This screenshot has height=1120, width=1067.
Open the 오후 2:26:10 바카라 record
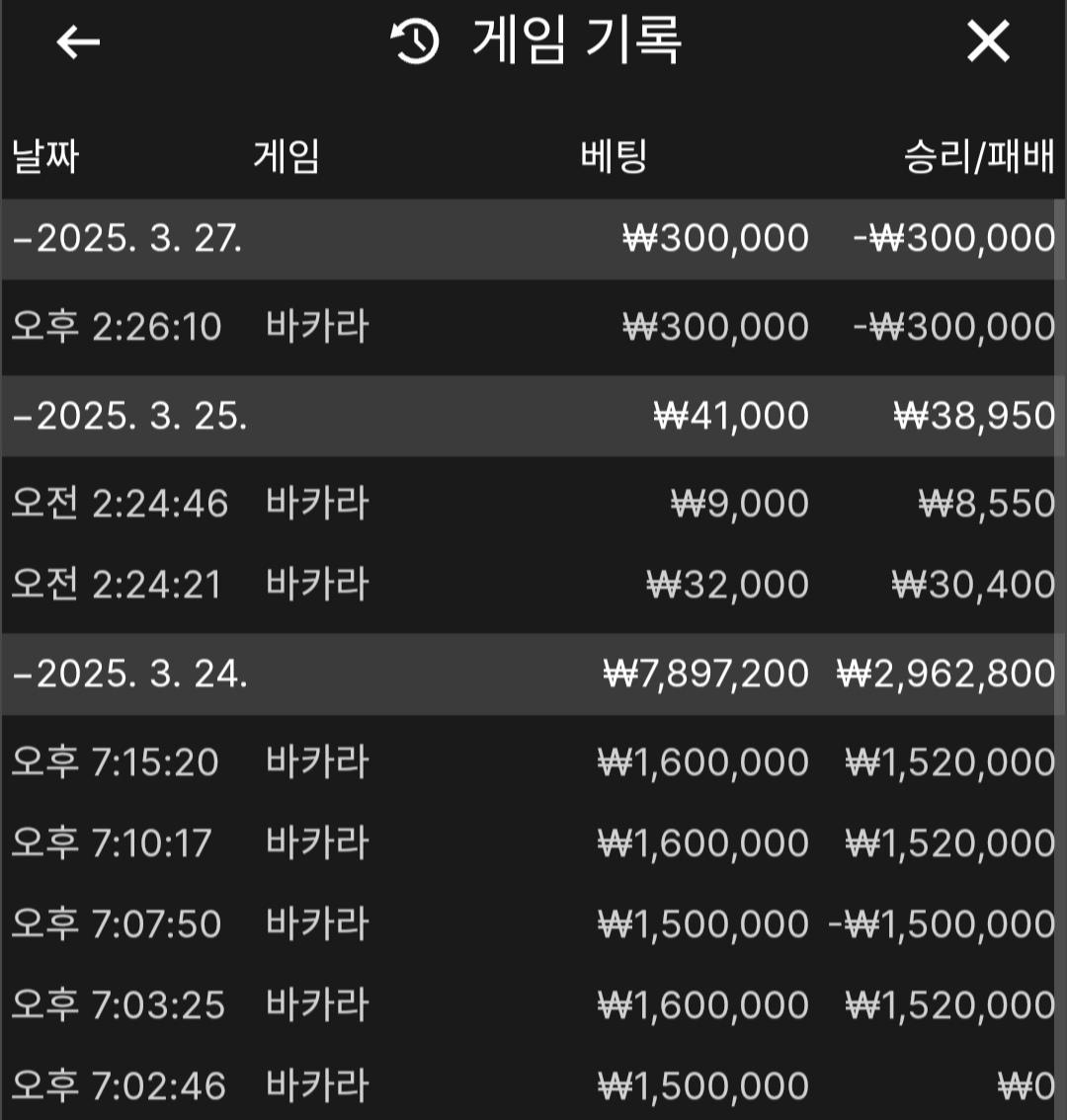pos(533,327)
